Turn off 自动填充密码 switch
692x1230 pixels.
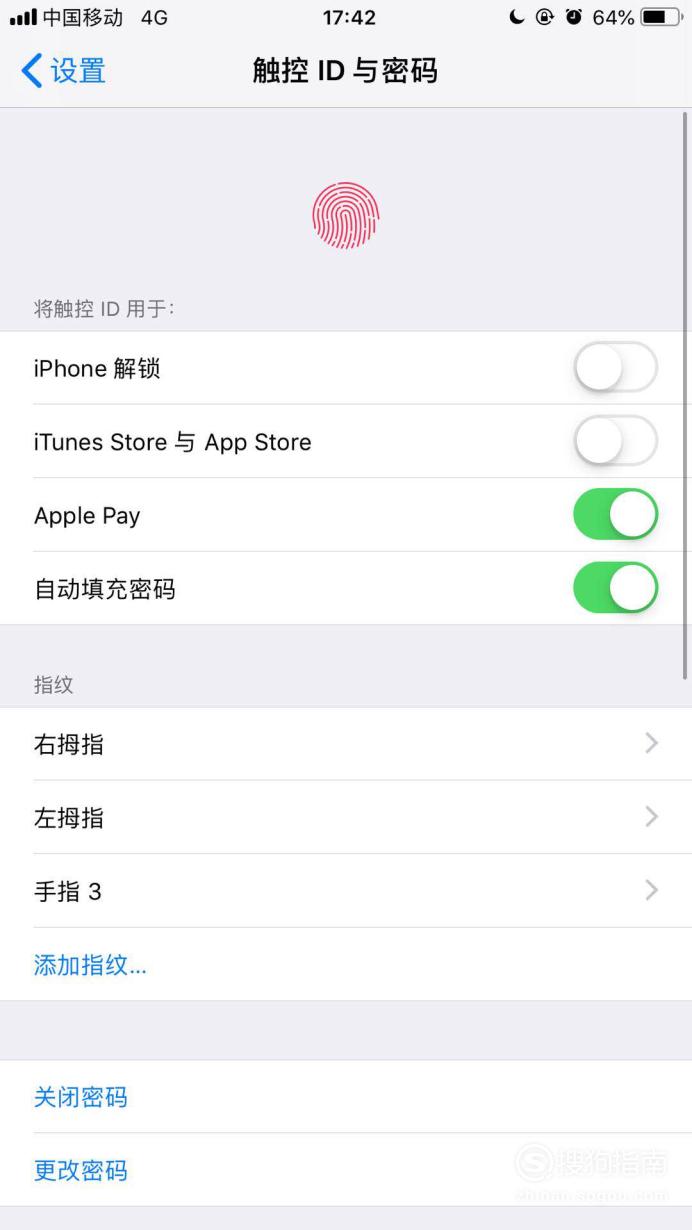pos(616,588)
